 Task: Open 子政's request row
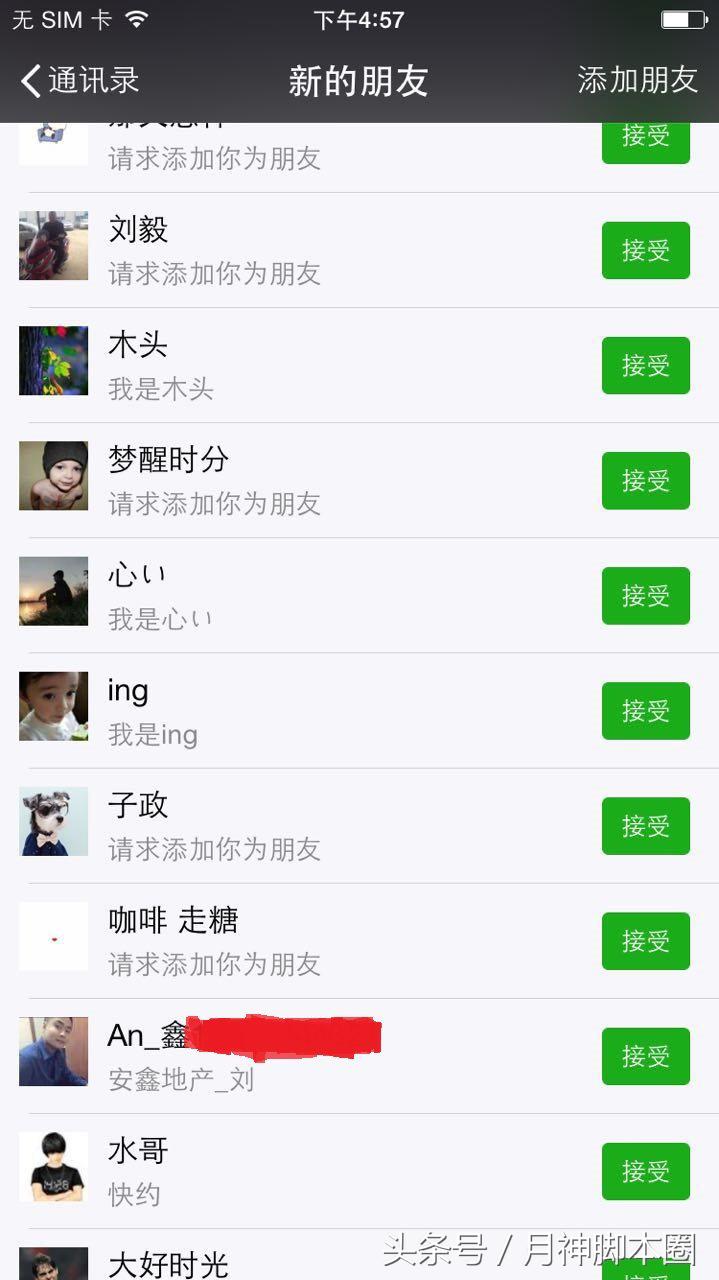point(300,825)
